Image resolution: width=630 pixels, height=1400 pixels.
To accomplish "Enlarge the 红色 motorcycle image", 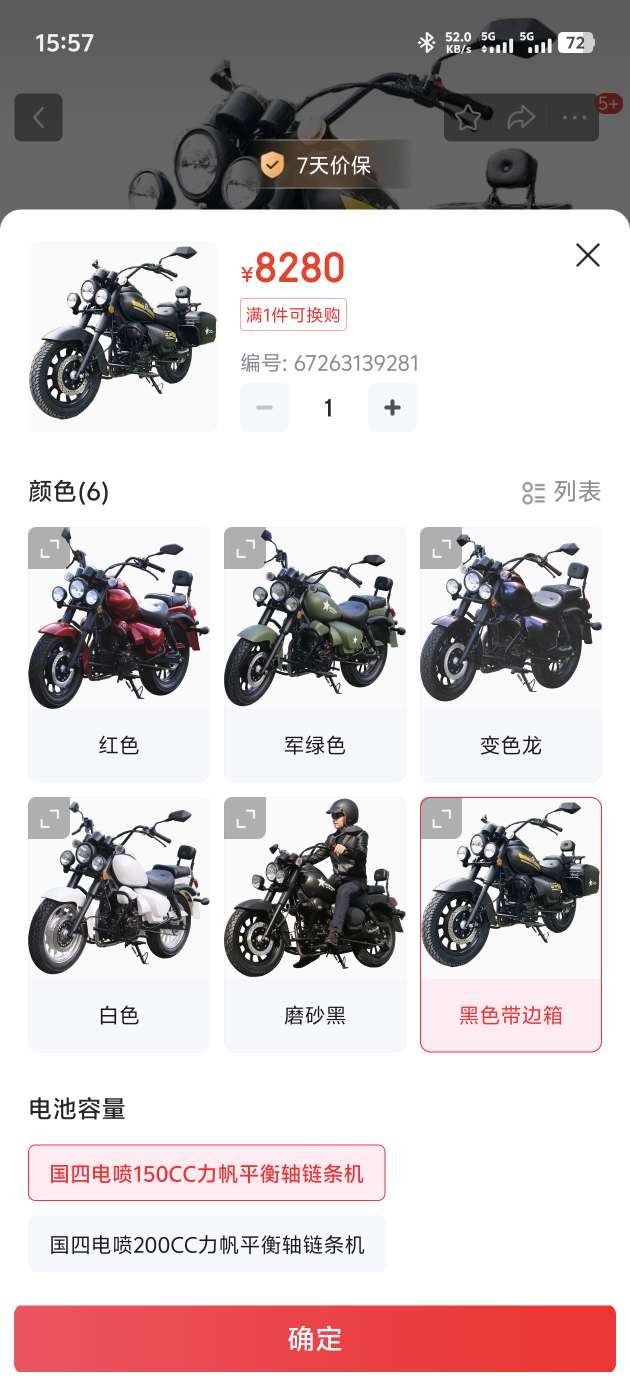I will [x=49, y=548].
